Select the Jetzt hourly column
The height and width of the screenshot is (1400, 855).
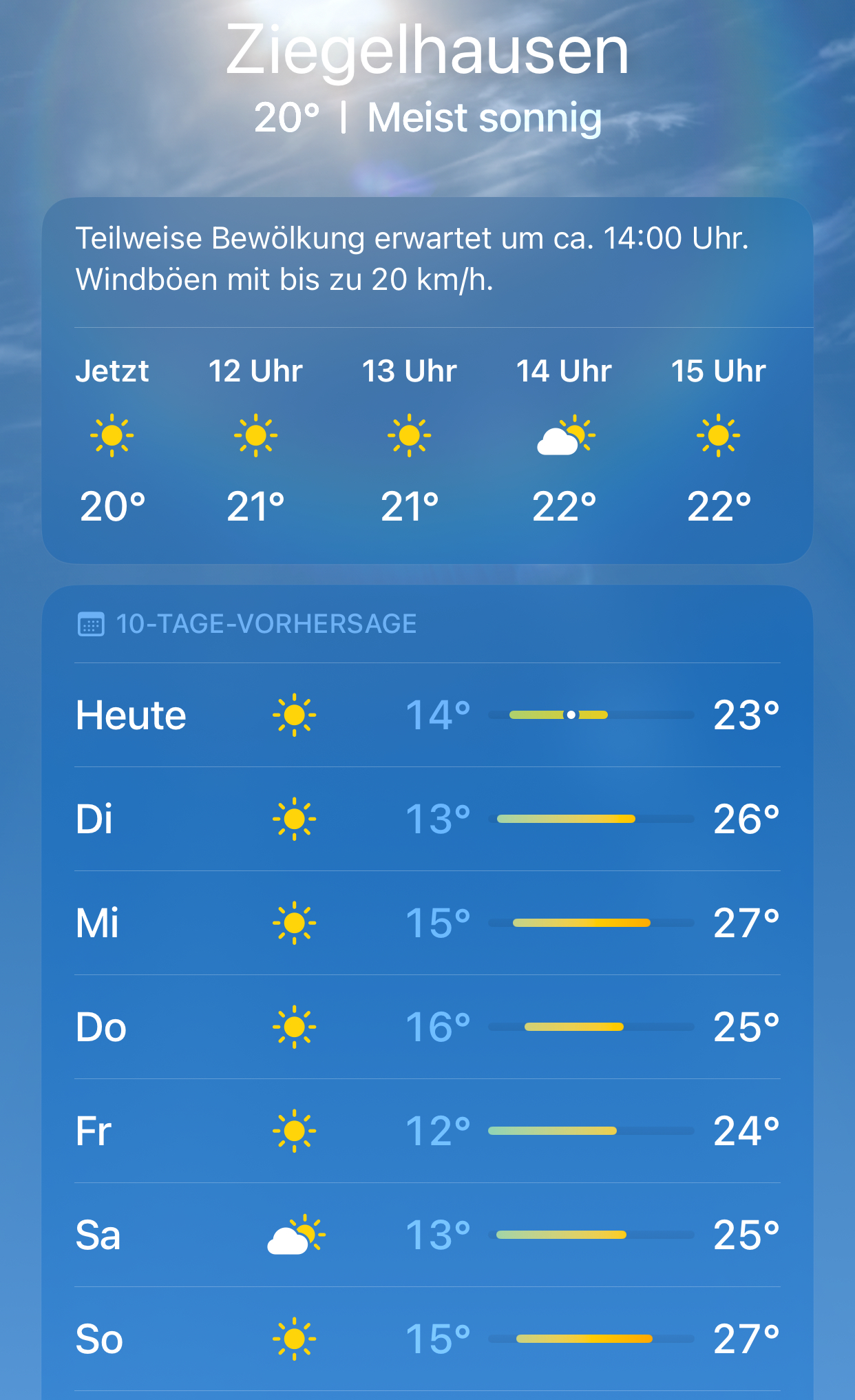[112, 439]
